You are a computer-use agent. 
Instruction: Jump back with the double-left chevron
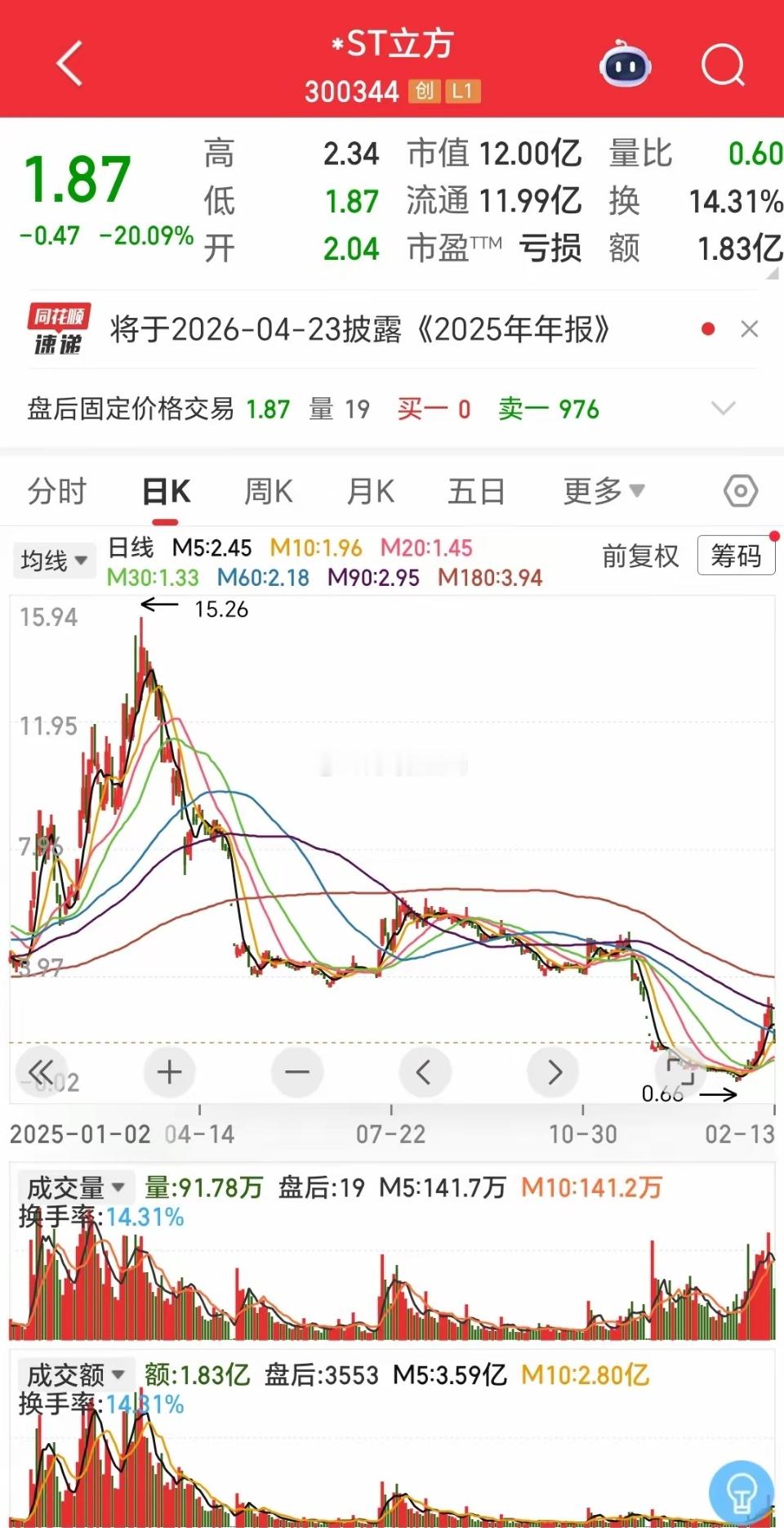(40, 1071)
